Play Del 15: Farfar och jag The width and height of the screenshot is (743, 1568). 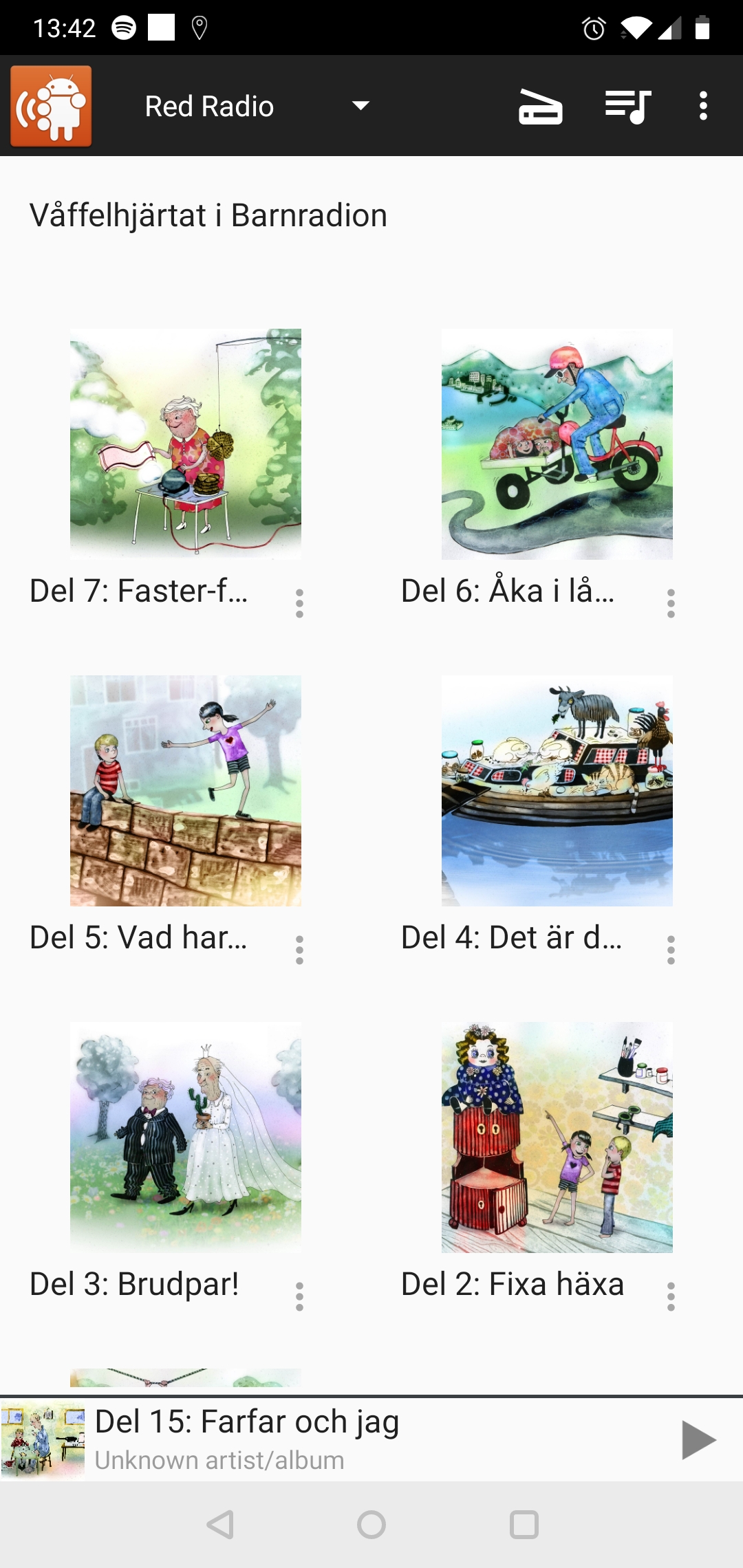pyautogui.click(x=698, y=1440)
